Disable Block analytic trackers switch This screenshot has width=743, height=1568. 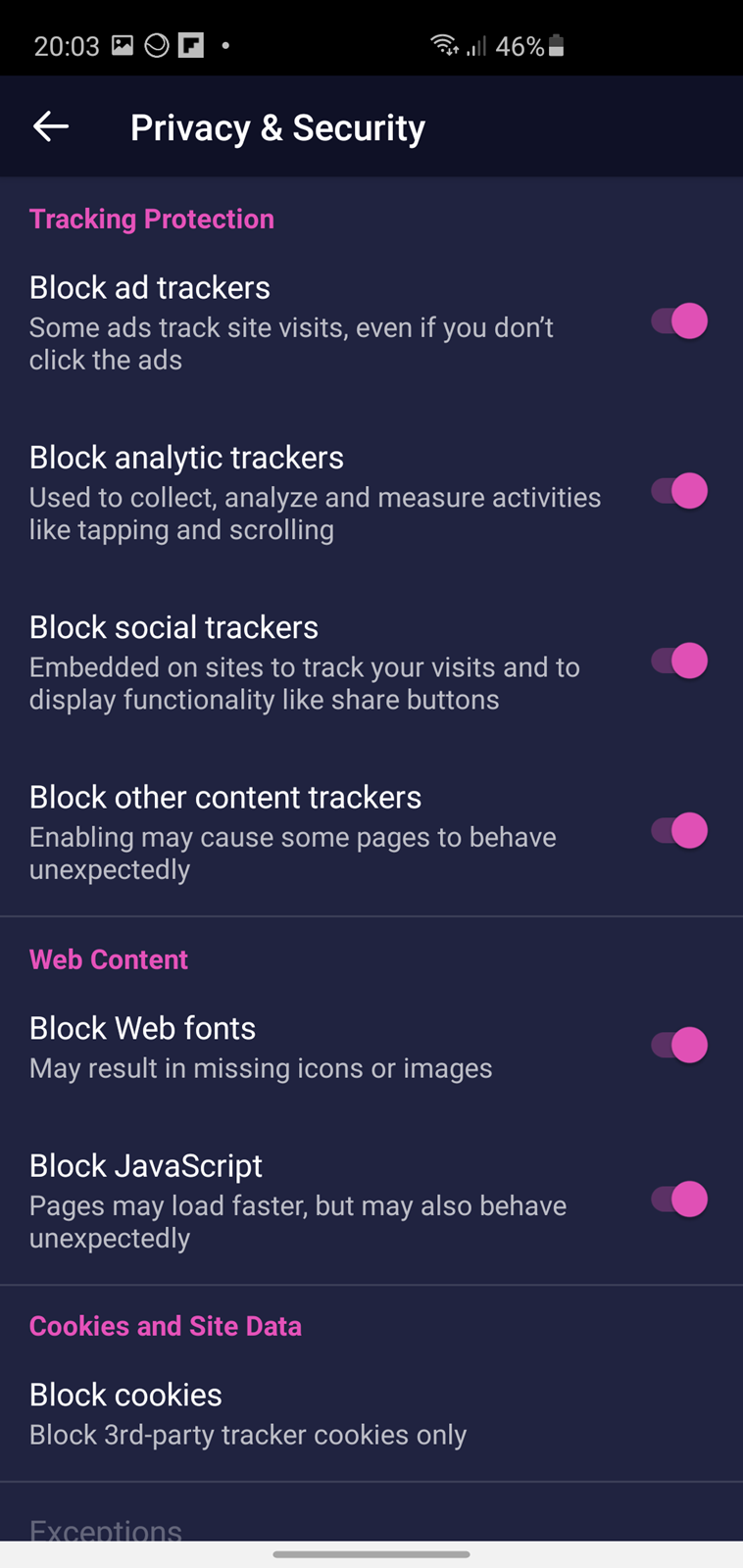pyautogui.click(x=679, y=491)
